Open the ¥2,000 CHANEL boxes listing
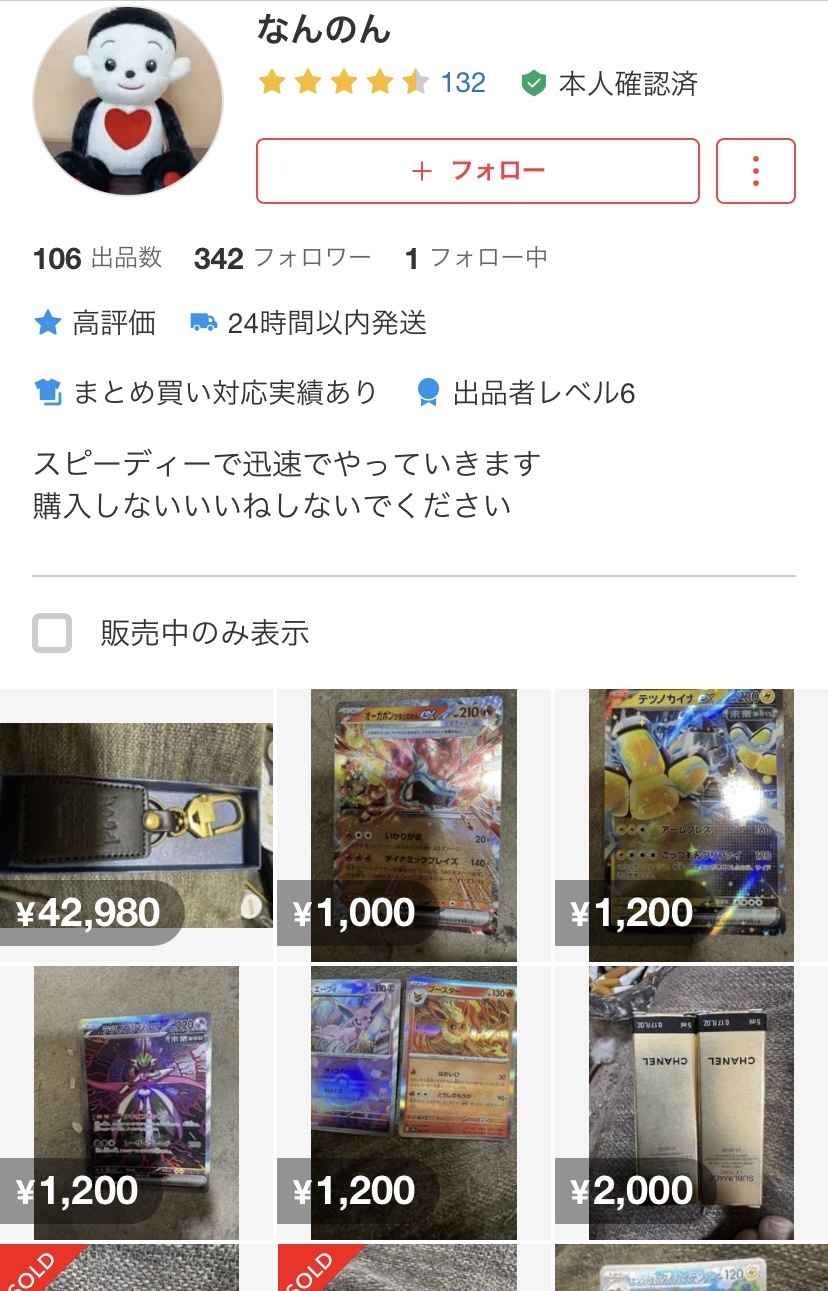The height and width of the screenshot is (1291, 828). click(x=690, y=1100)
